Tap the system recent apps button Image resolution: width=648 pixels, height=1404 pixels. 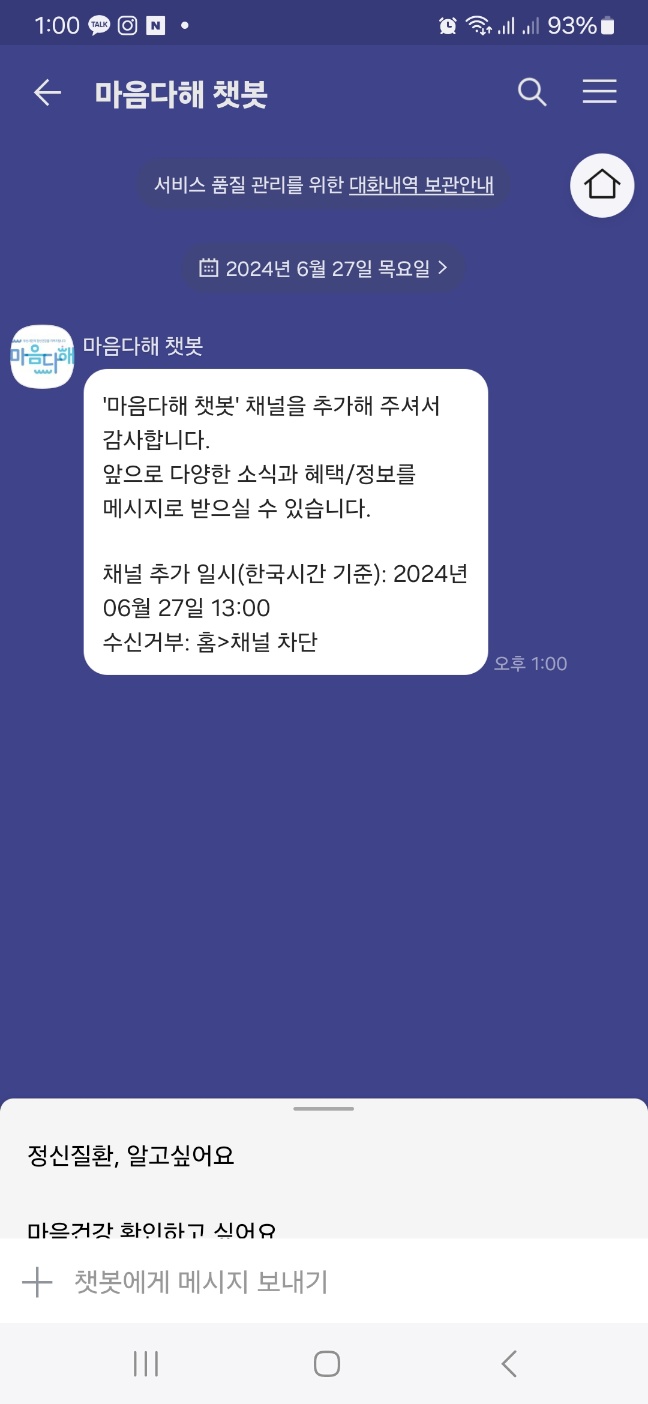coord(146,1363)
